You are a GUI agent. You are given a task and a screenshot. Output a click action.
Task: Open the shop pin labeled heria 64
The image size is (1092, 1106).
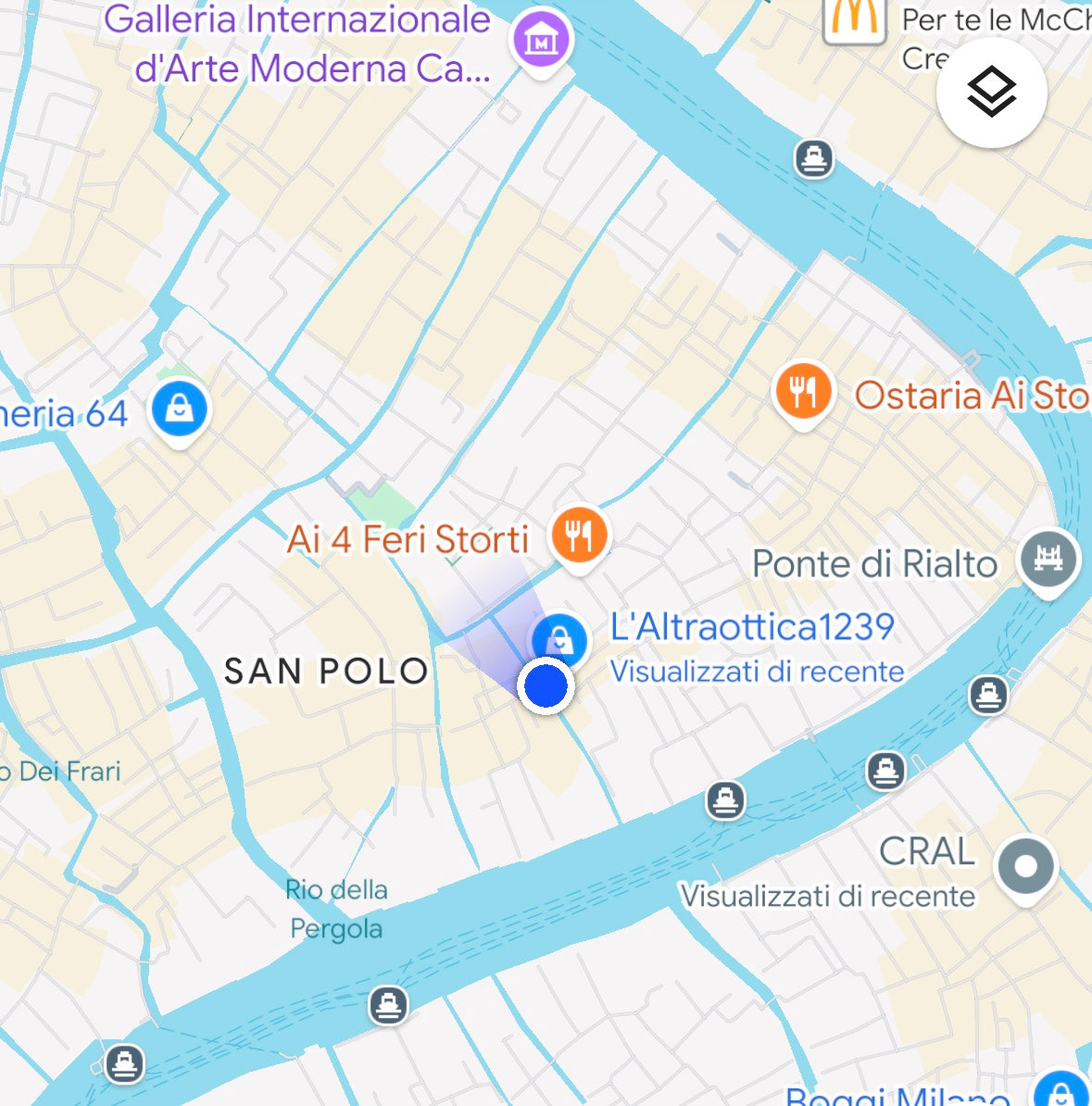click(180, 409)
